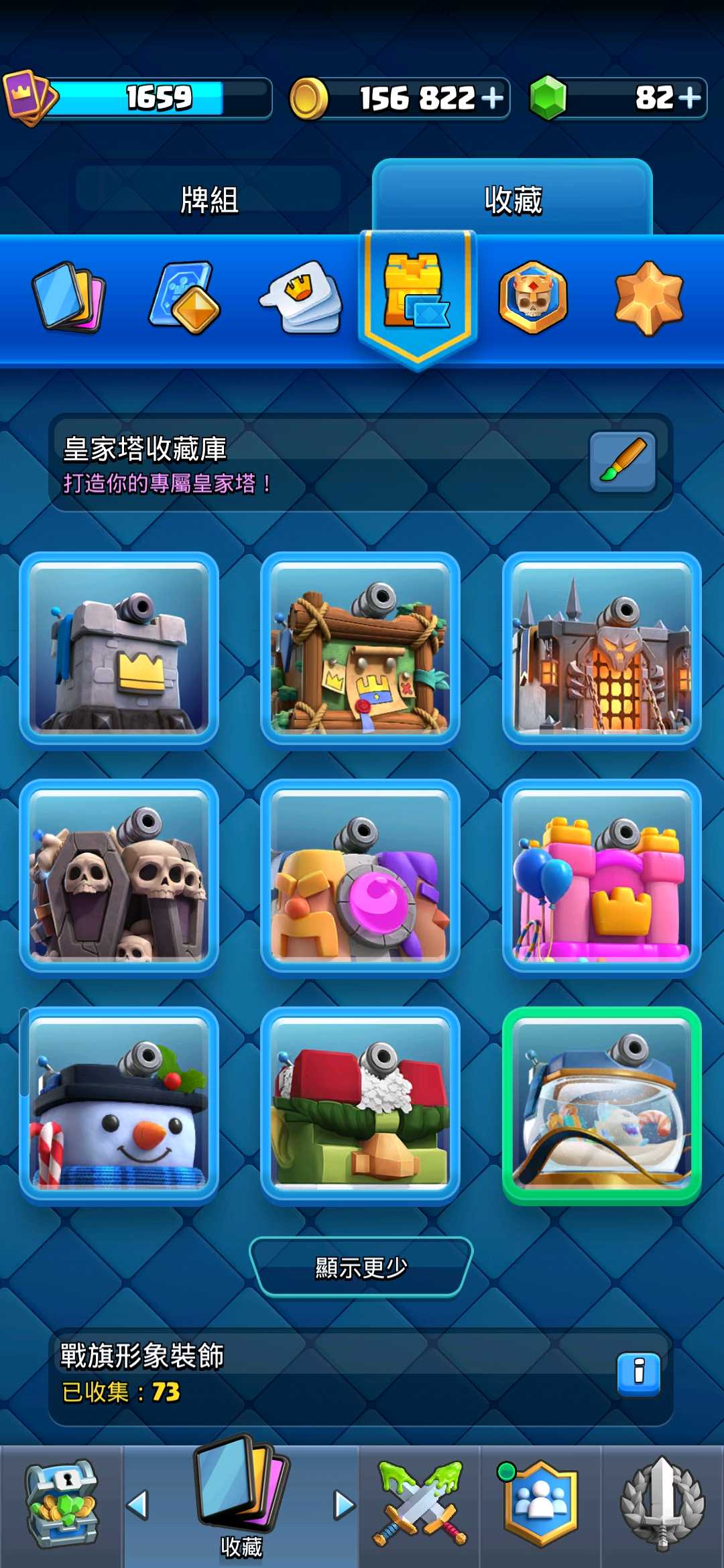This screenshot has height=1568, width=724.
Task: Open the cards collection icon tab
Action: [70, 298]
